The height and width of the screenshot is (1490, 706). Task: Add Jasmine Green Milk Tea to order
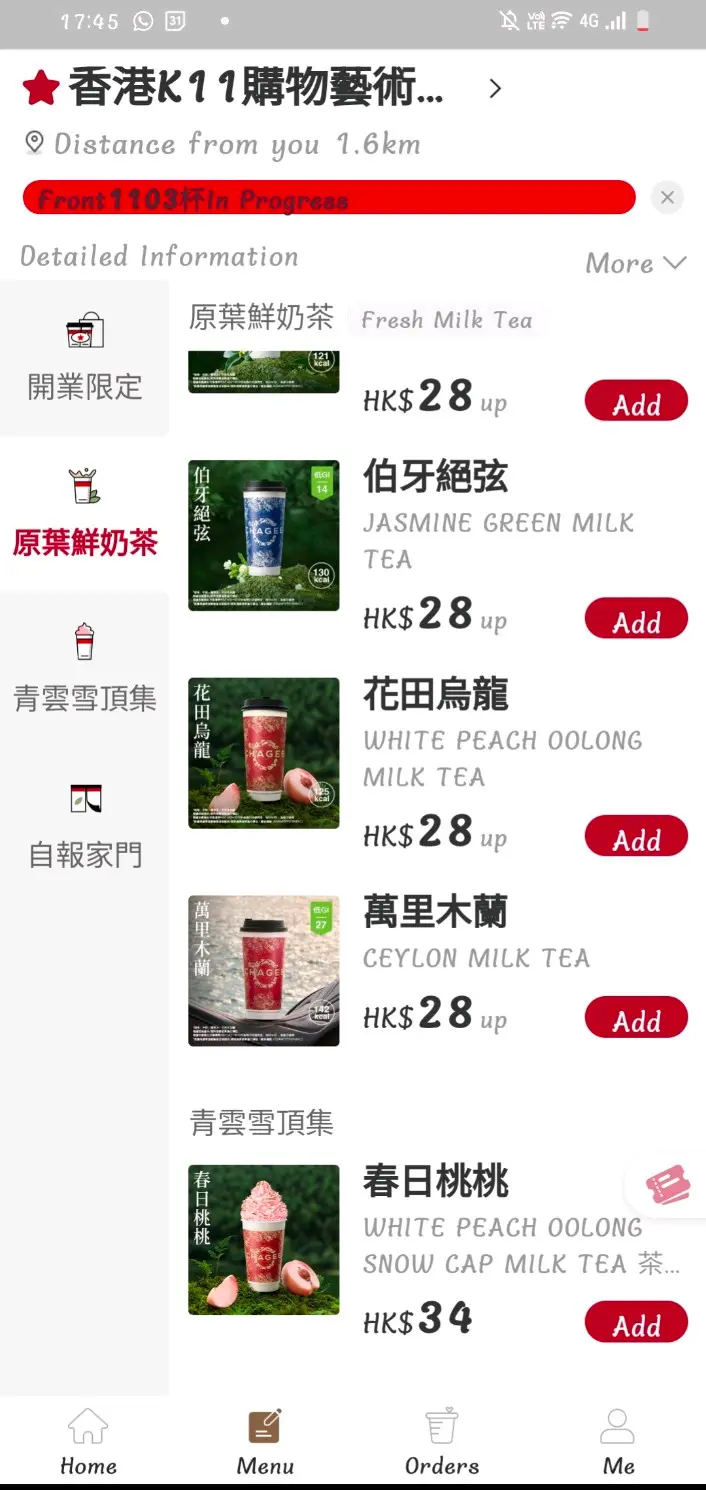pos(636,619)
